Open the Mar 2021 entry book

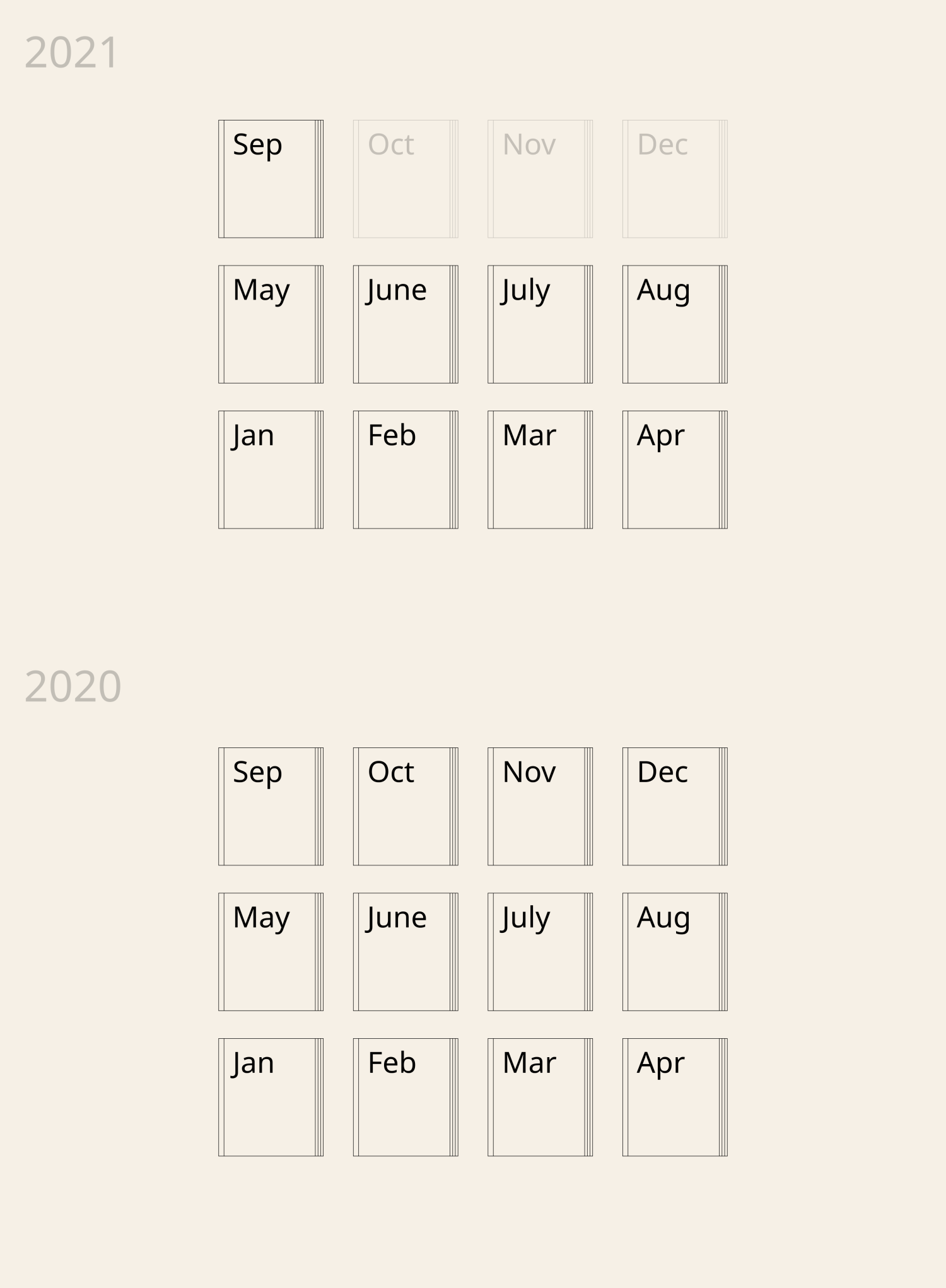[x=540, y=470]
